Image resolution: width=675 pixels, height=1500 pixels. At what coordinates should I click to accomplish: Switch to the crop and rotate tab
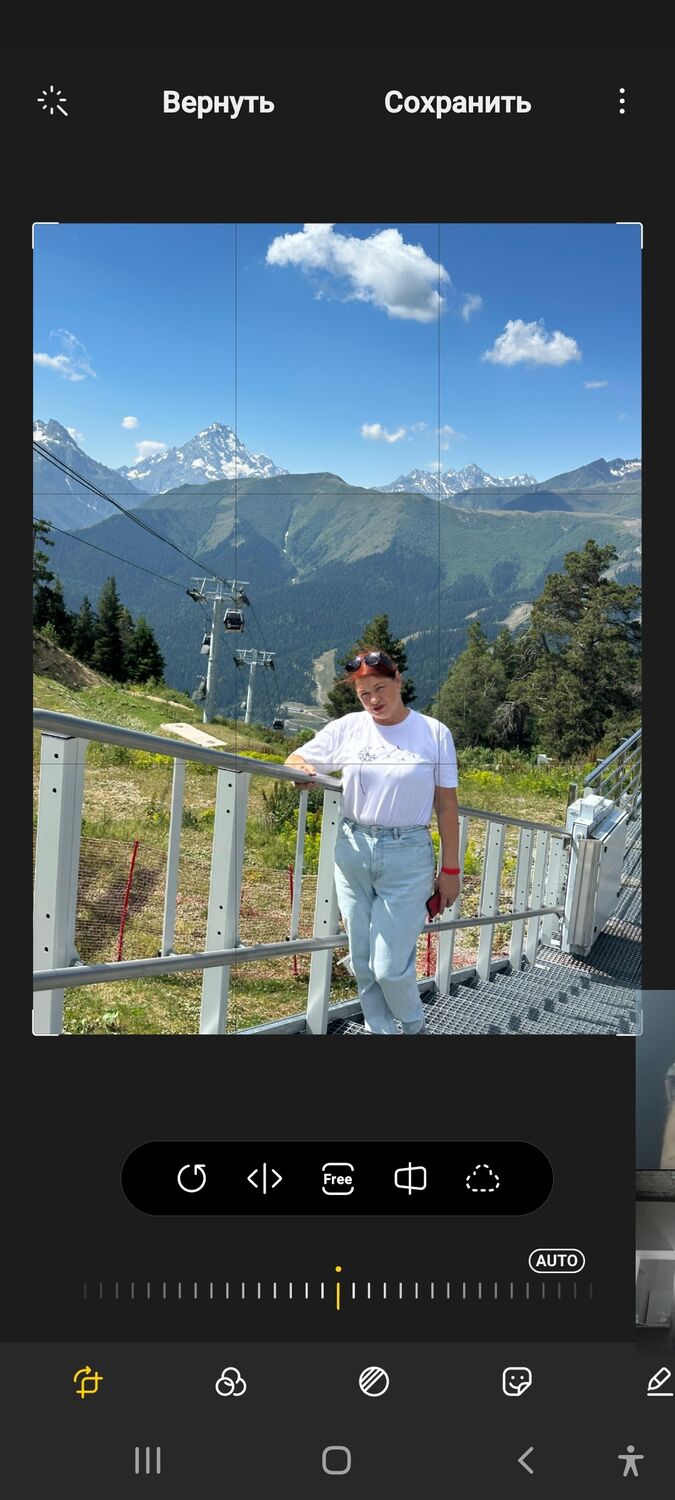pos(88,1382)
